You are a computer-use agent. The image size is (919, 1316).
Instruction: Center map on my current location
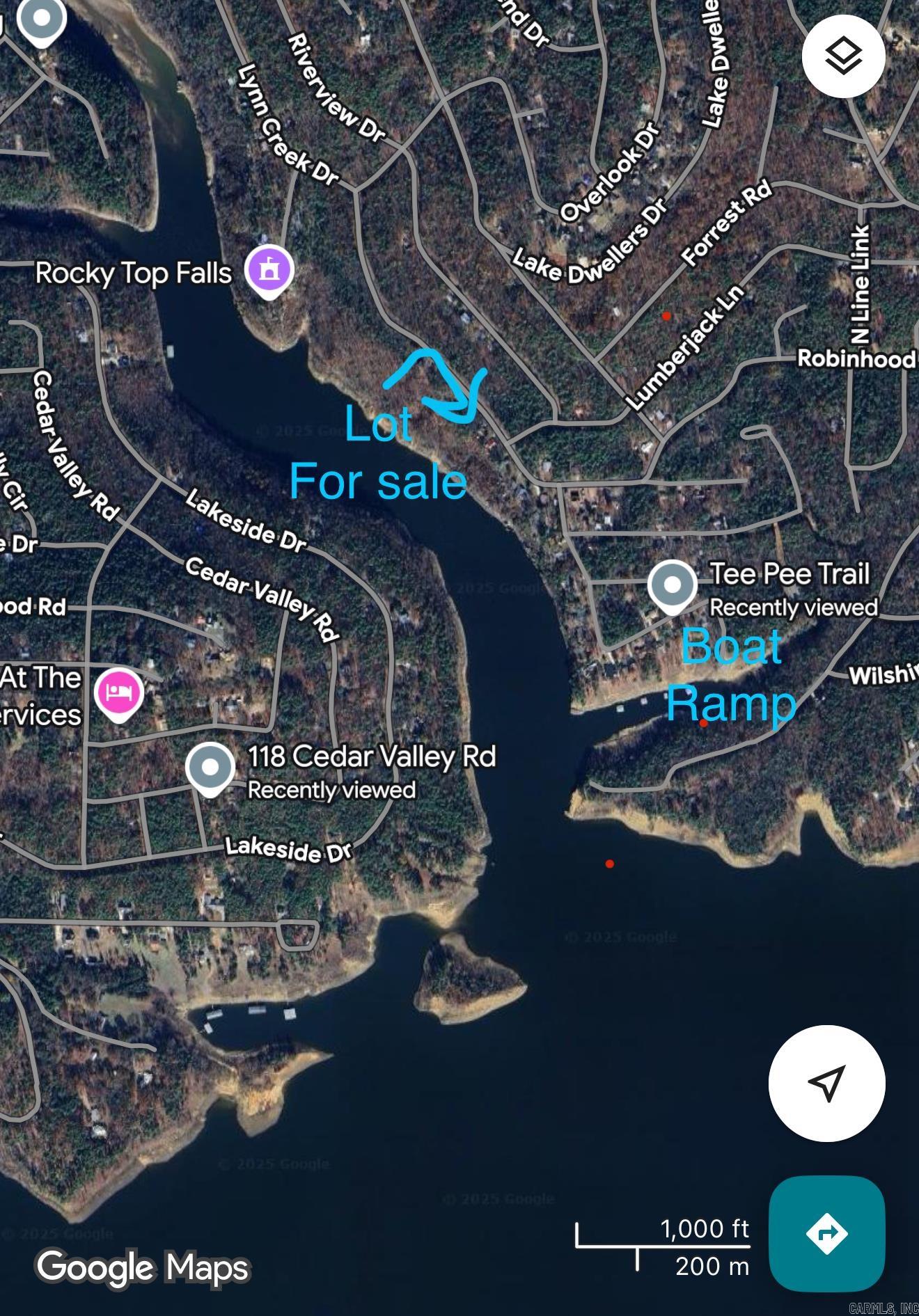[826, 1083]
